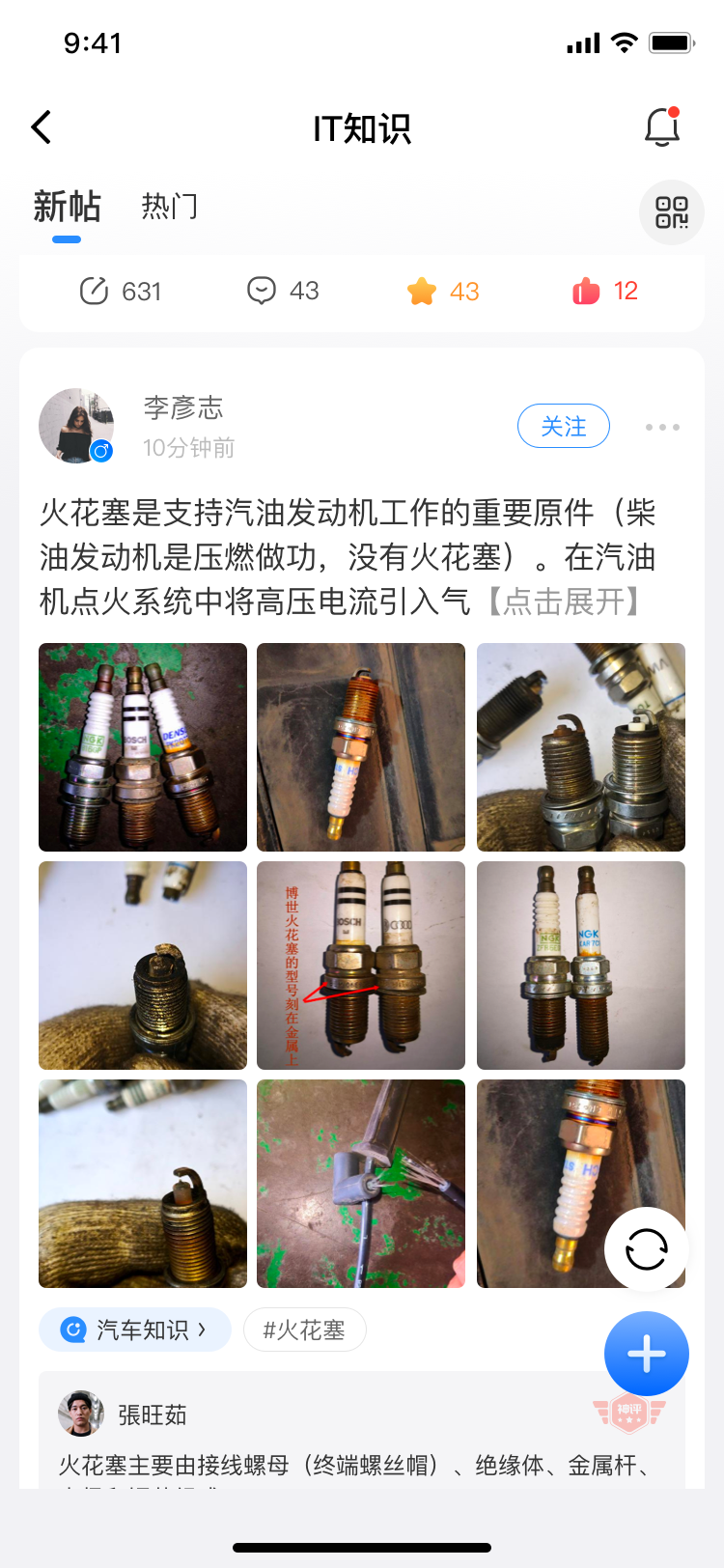Open the 汽车知识 topic chip
Viewport: 724px width, 1568px height.
[x=135, y=1330]
